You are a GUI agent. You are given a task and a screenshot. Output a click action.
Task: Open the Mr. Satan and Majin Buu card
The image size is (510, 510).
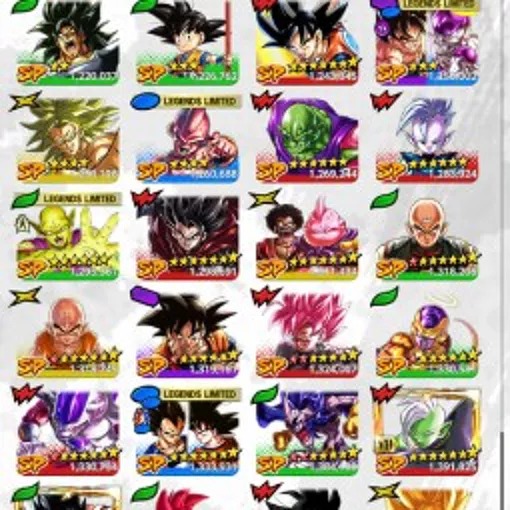click(307, 237)
